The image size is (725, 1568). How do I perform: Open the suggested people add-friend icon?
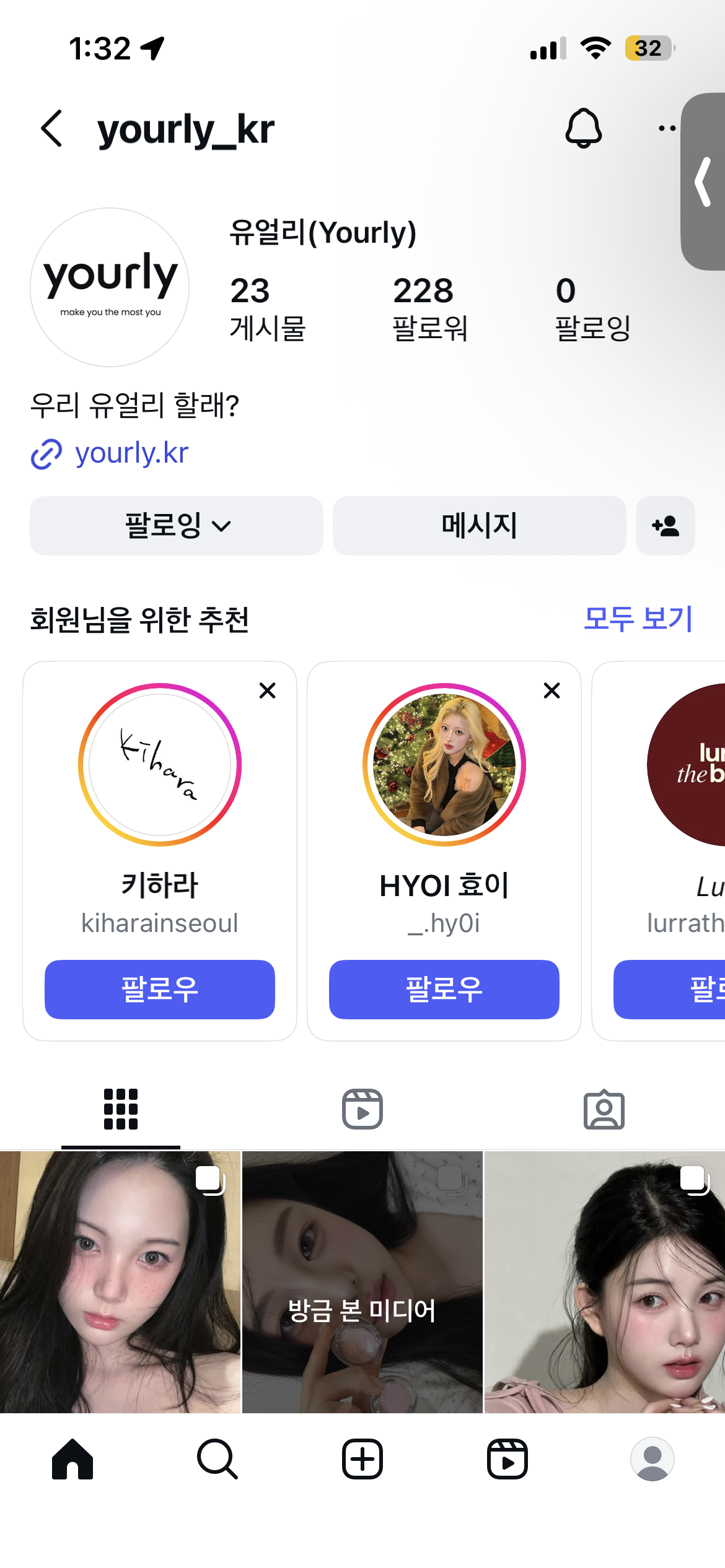click(x=665, y=526)
